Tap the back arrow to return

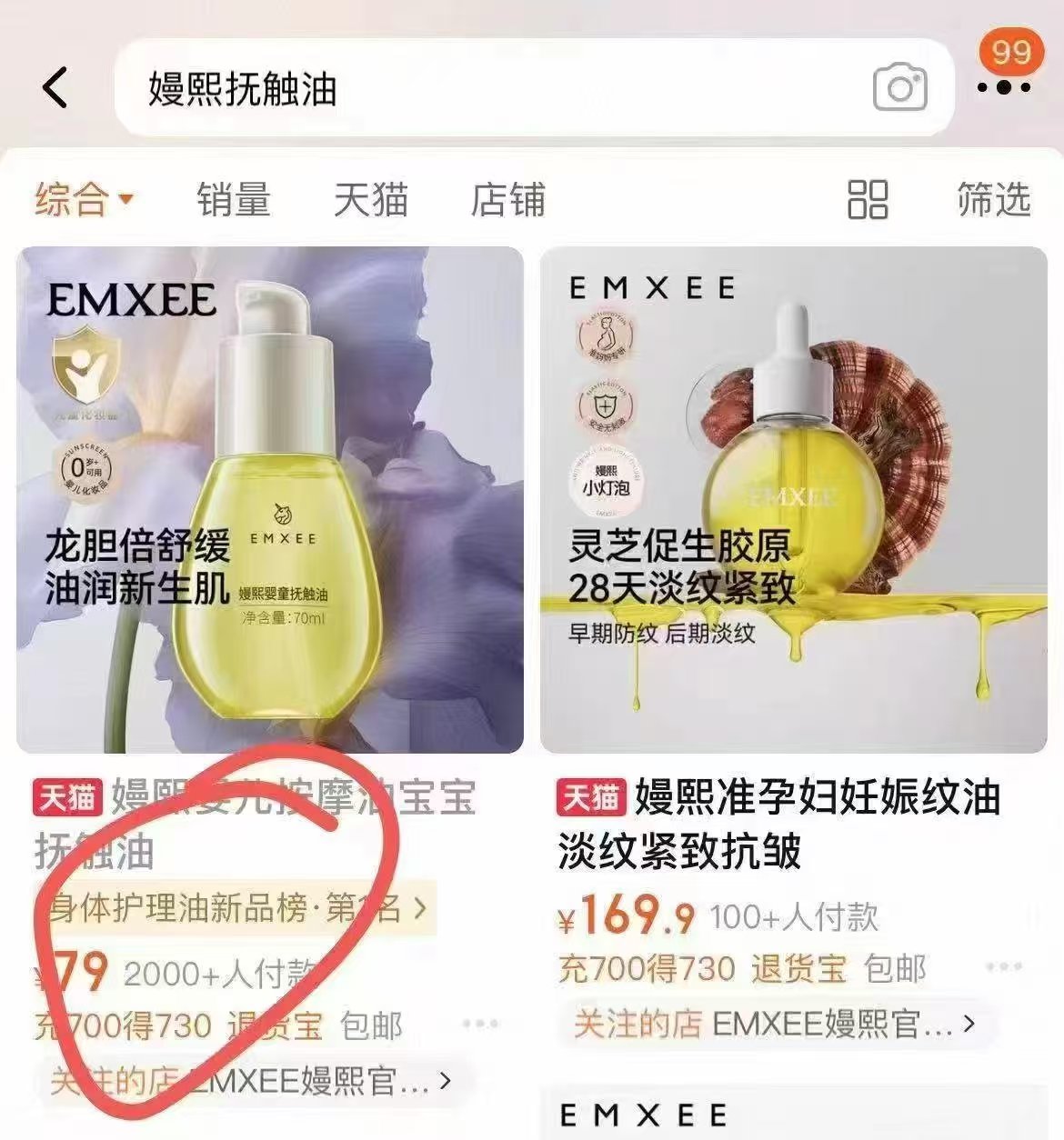tap(51, 88)
